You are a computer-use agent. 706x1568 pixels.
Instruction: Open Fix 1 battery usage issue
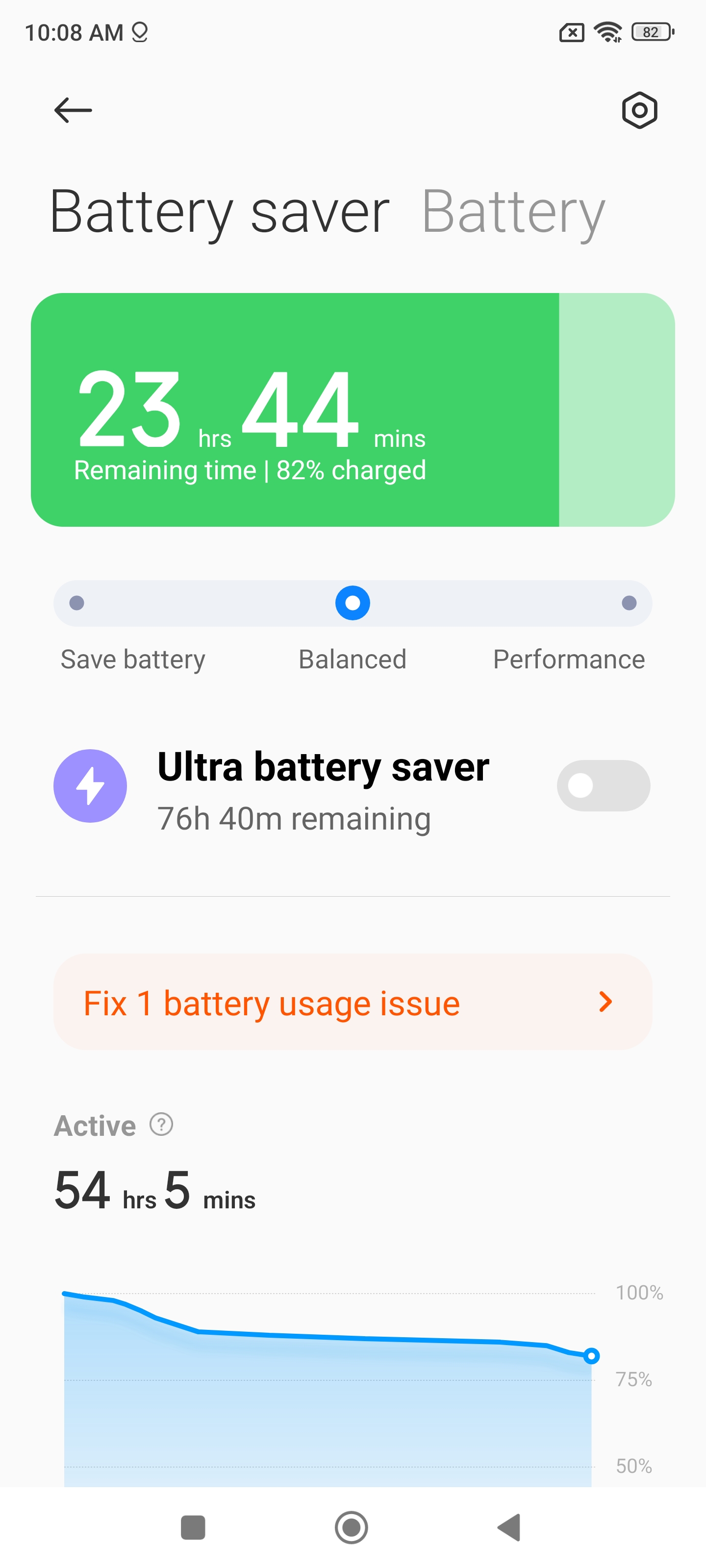tap(353, 1002)
